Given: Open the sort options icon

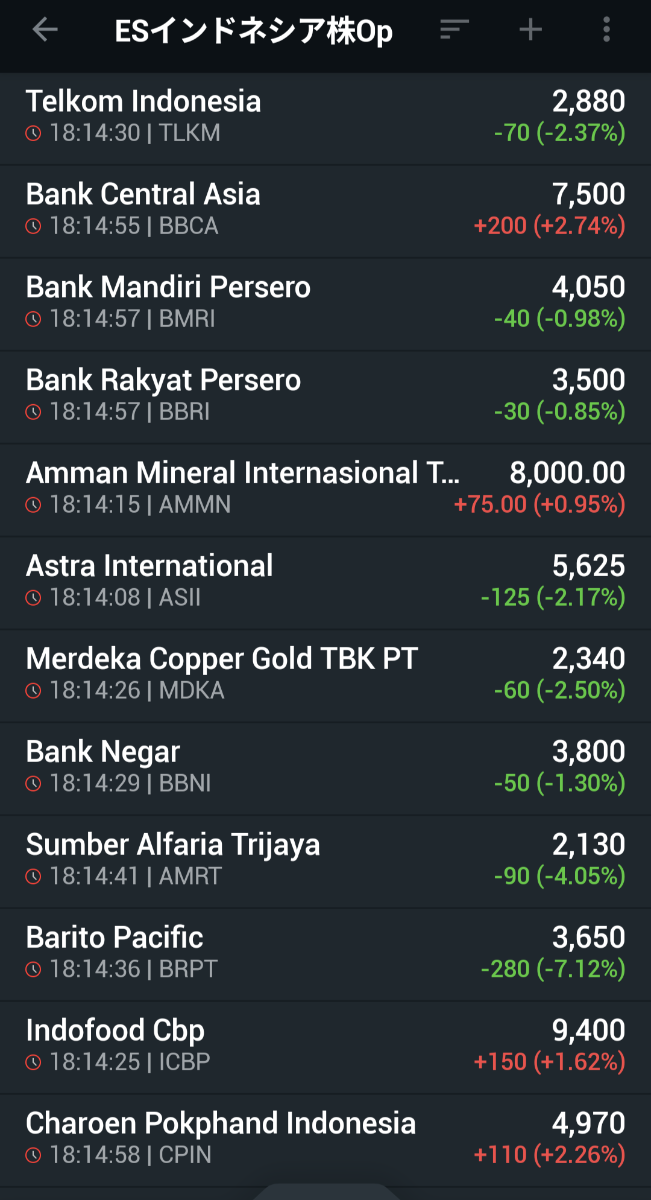Looking at the screenshot, I should tap(454, 31).
